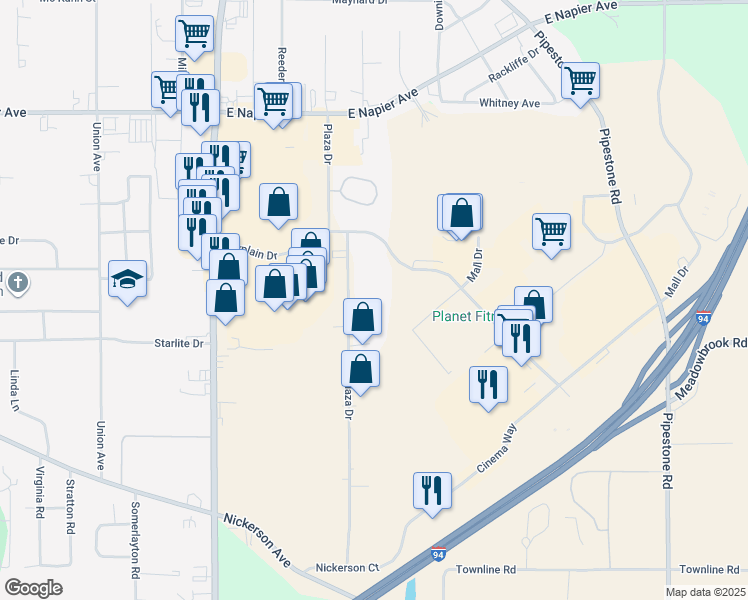Tap the shopping cart marker beside Mall Dr
The image size is (748, 600).
point(551,232)
